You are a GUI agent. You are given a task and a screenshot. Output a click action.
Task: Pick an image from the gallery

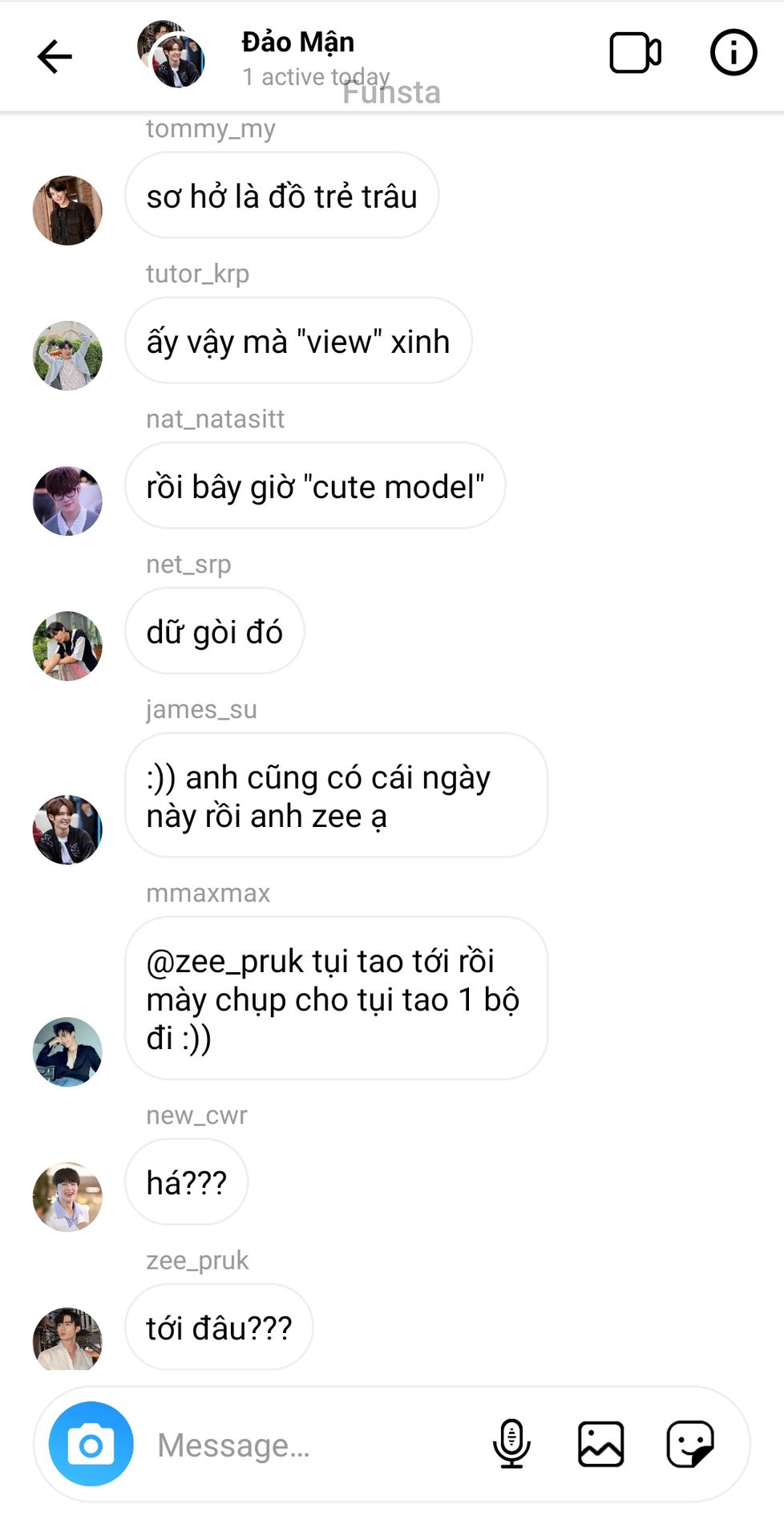pyautogui.click(x=600, y=1444)
